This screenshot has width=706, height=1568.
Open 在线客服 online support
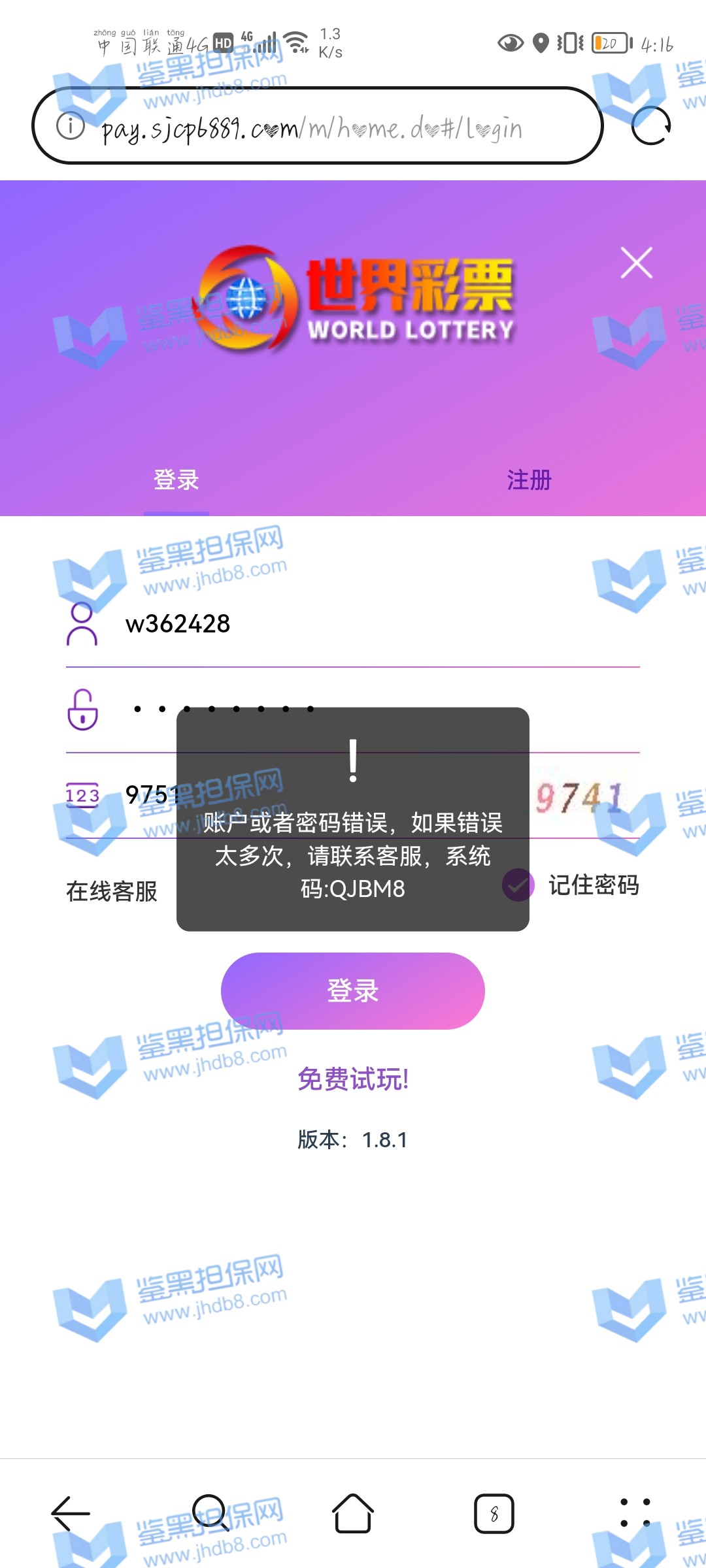click(112, 891)
